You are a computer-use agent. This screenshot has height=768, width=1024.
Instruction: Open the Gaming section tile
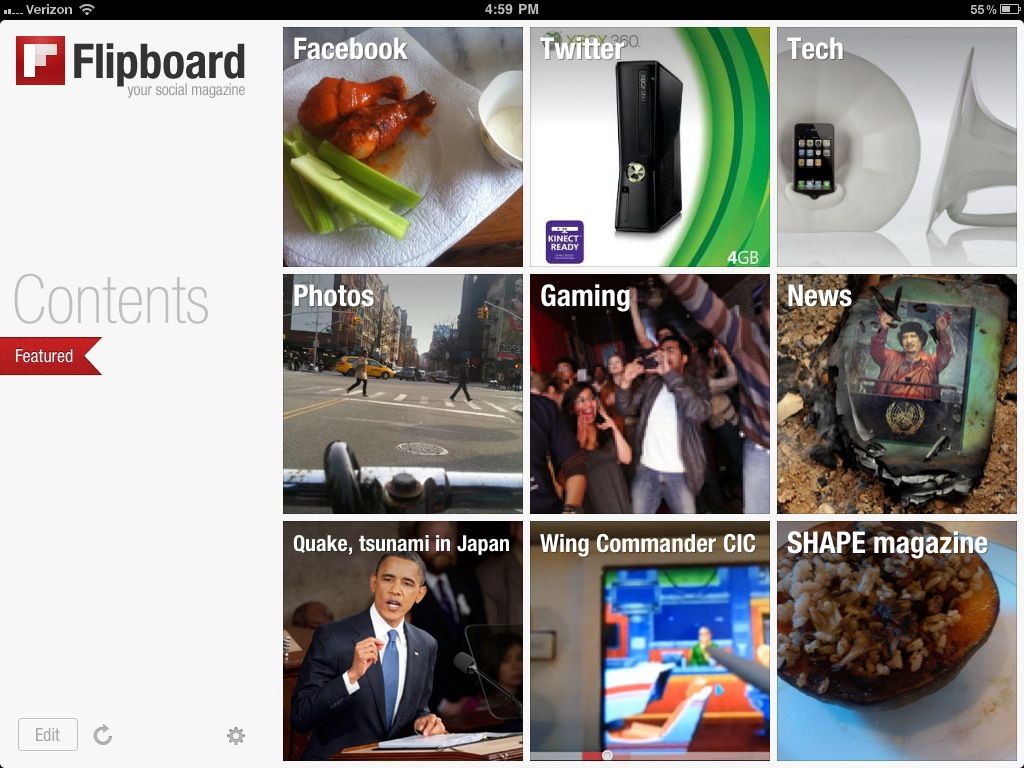coord(649,394)
